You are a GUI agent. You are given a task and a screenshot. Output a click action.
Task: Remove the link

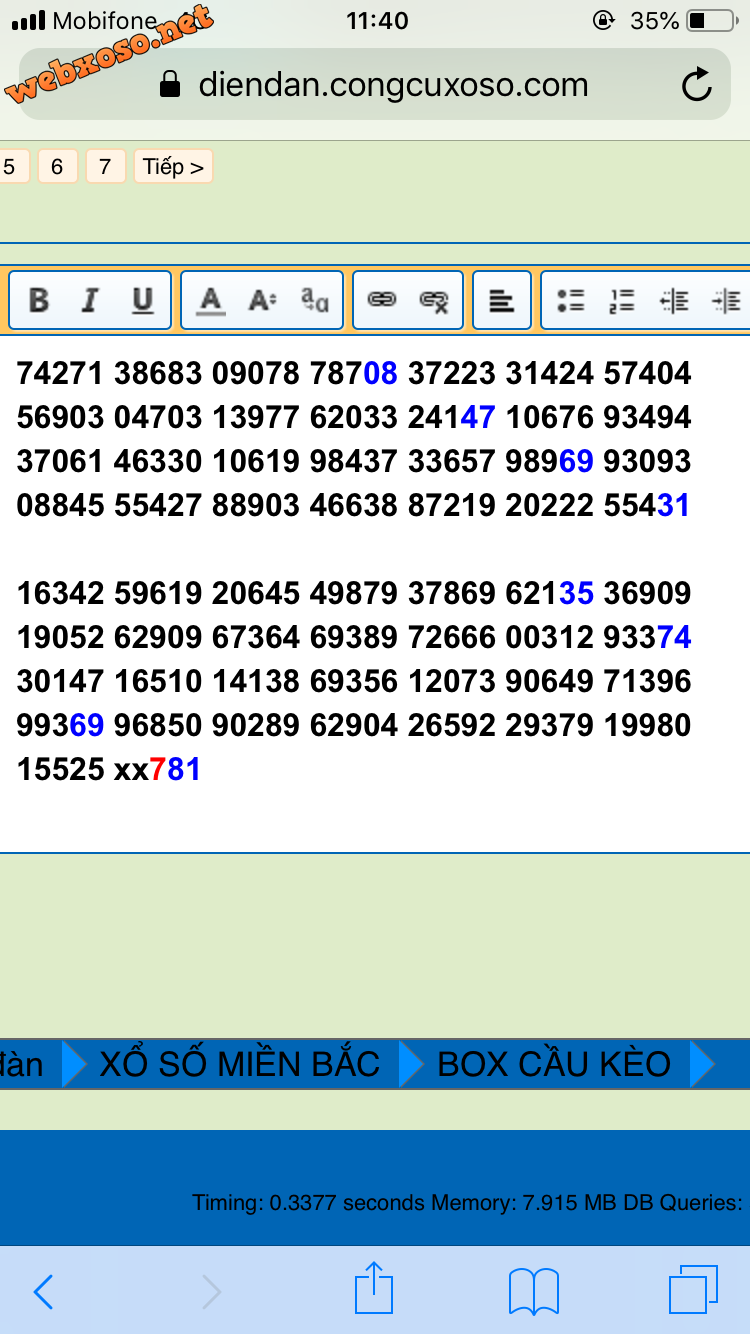coord(434,300)
